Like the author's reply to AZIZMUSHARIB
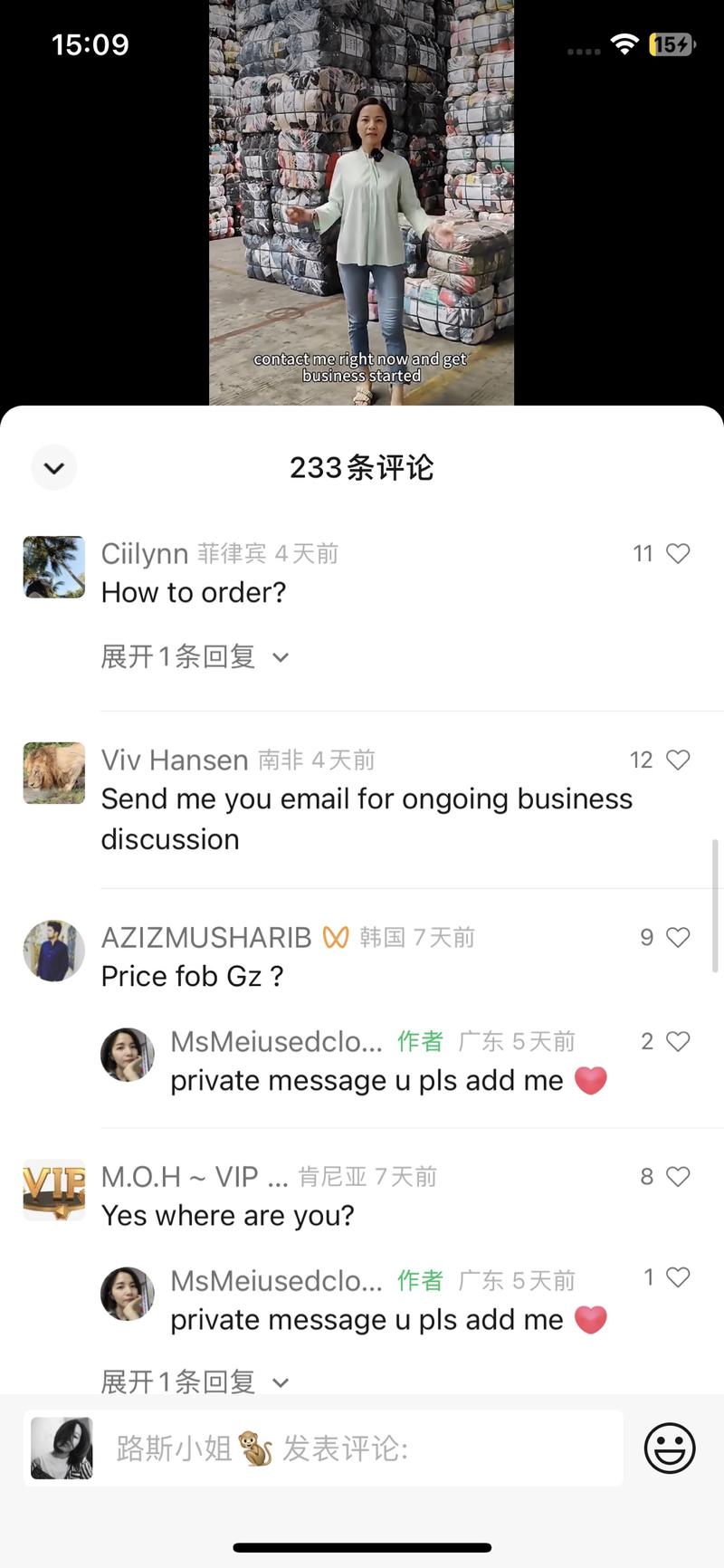The image size is (724, 1568). click(x=678, y=1041)
